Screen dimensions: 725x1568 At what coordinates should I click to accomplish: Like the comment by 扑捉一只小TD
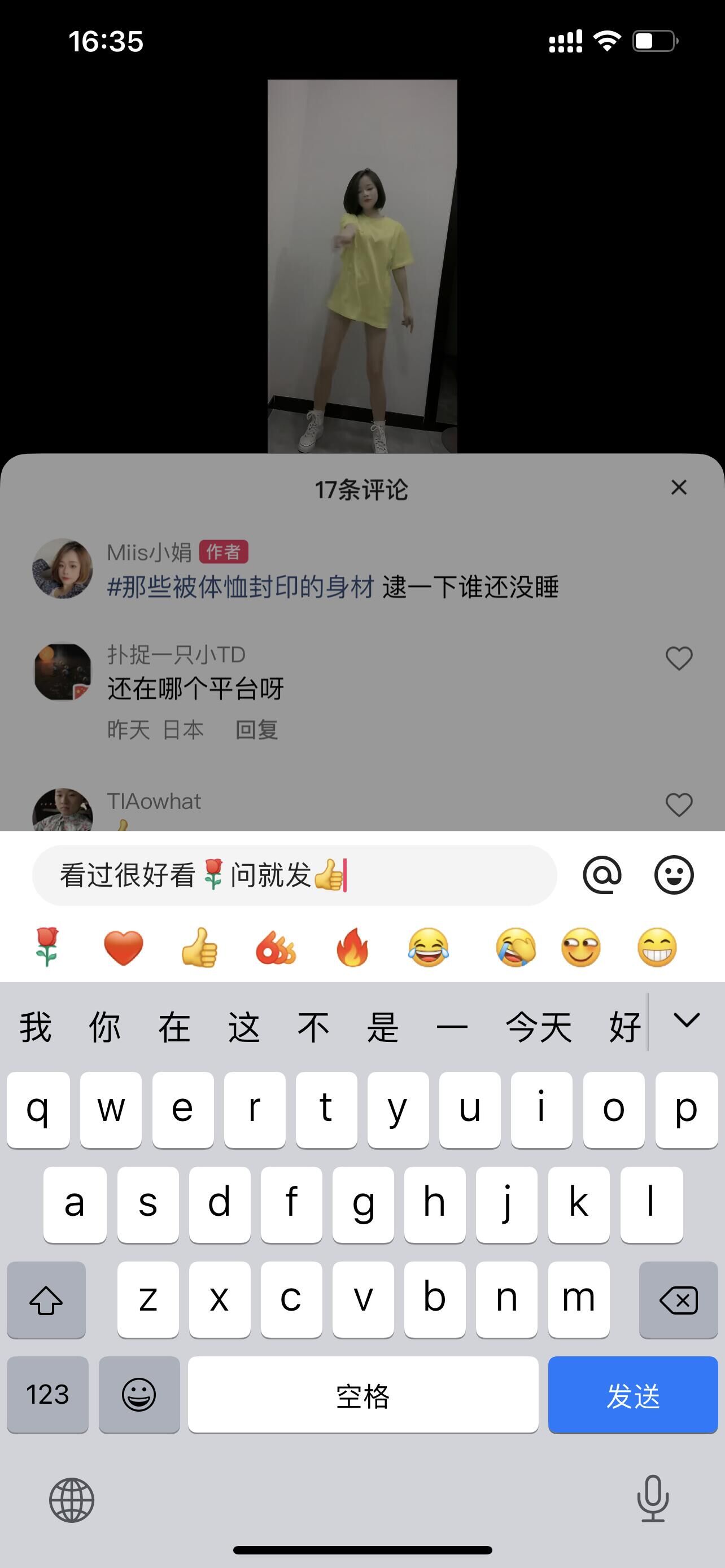coord(679,658)
